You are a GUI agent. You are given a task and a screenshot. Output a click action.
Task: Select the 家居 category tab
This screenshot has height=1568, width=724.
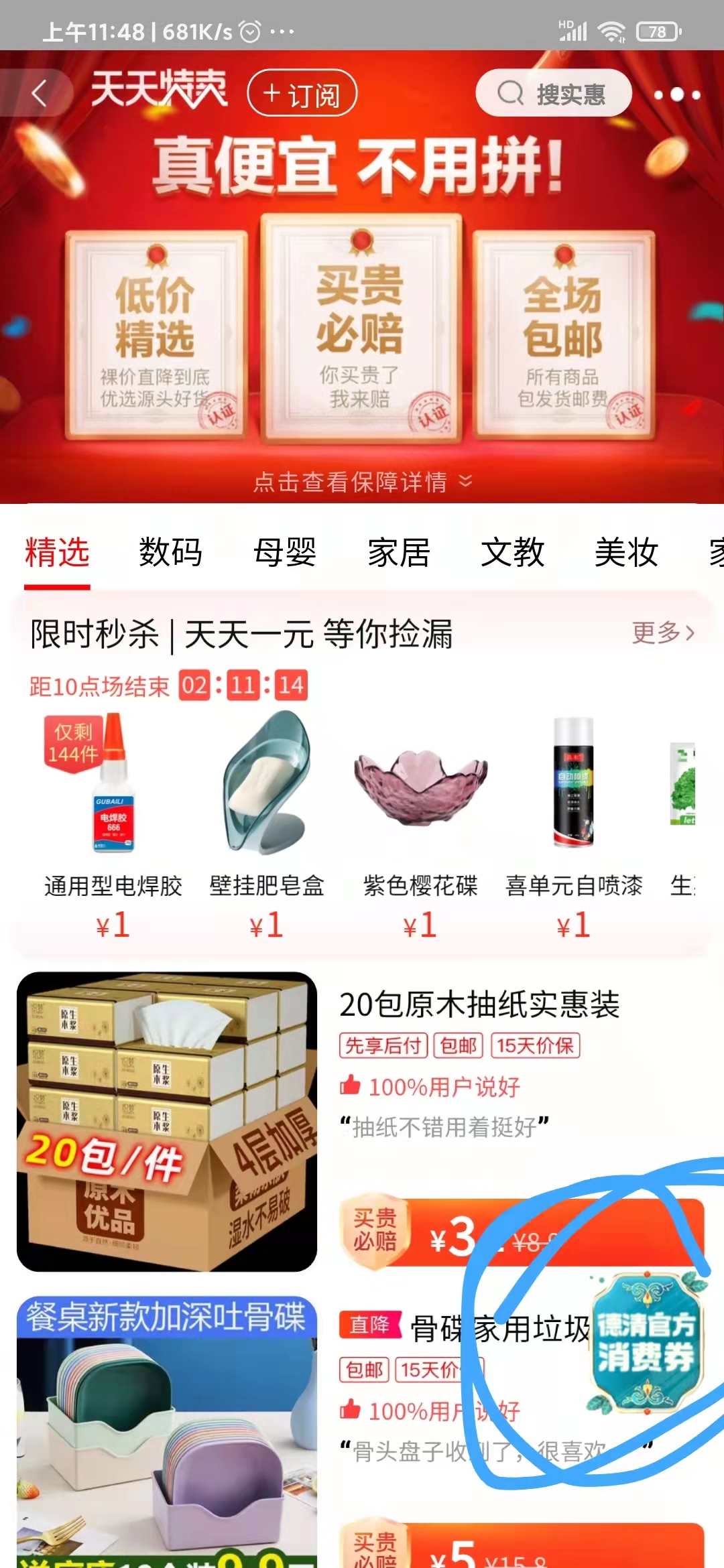(x=398, y=553)
